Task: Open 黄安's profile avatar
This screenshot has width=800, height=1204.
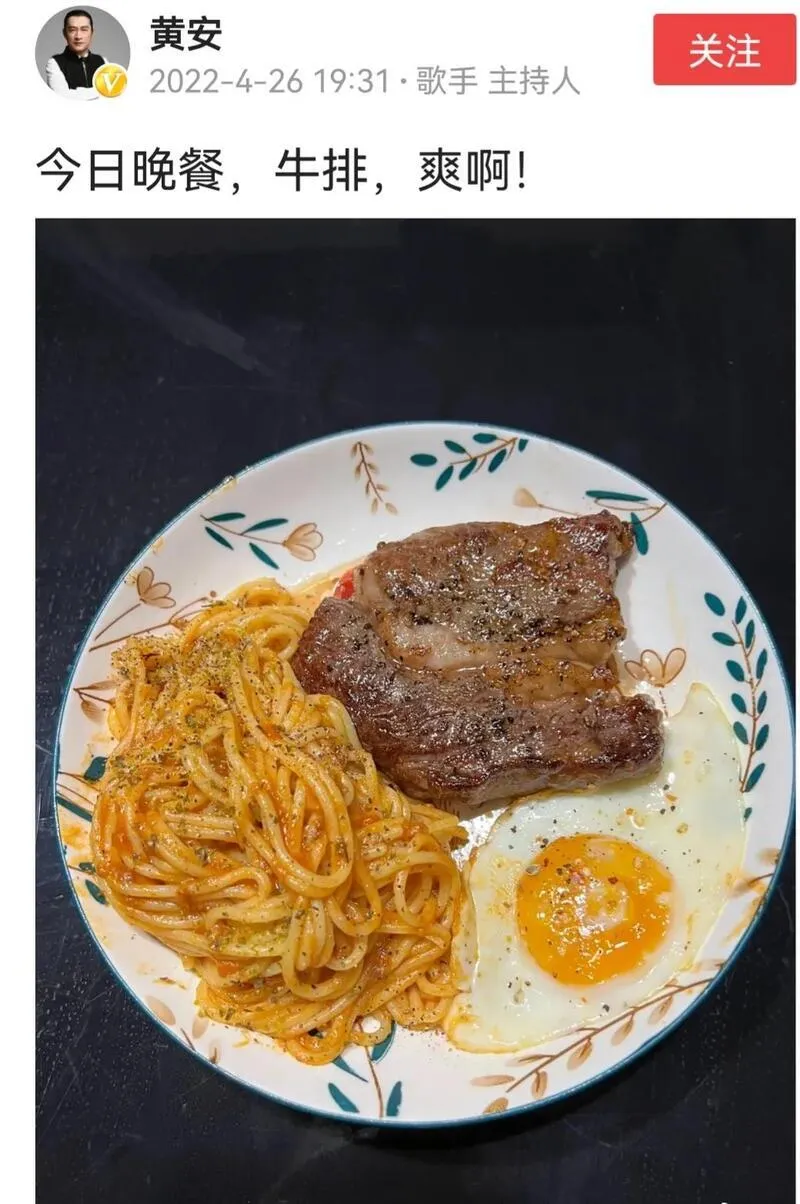Action: point(81,52)
